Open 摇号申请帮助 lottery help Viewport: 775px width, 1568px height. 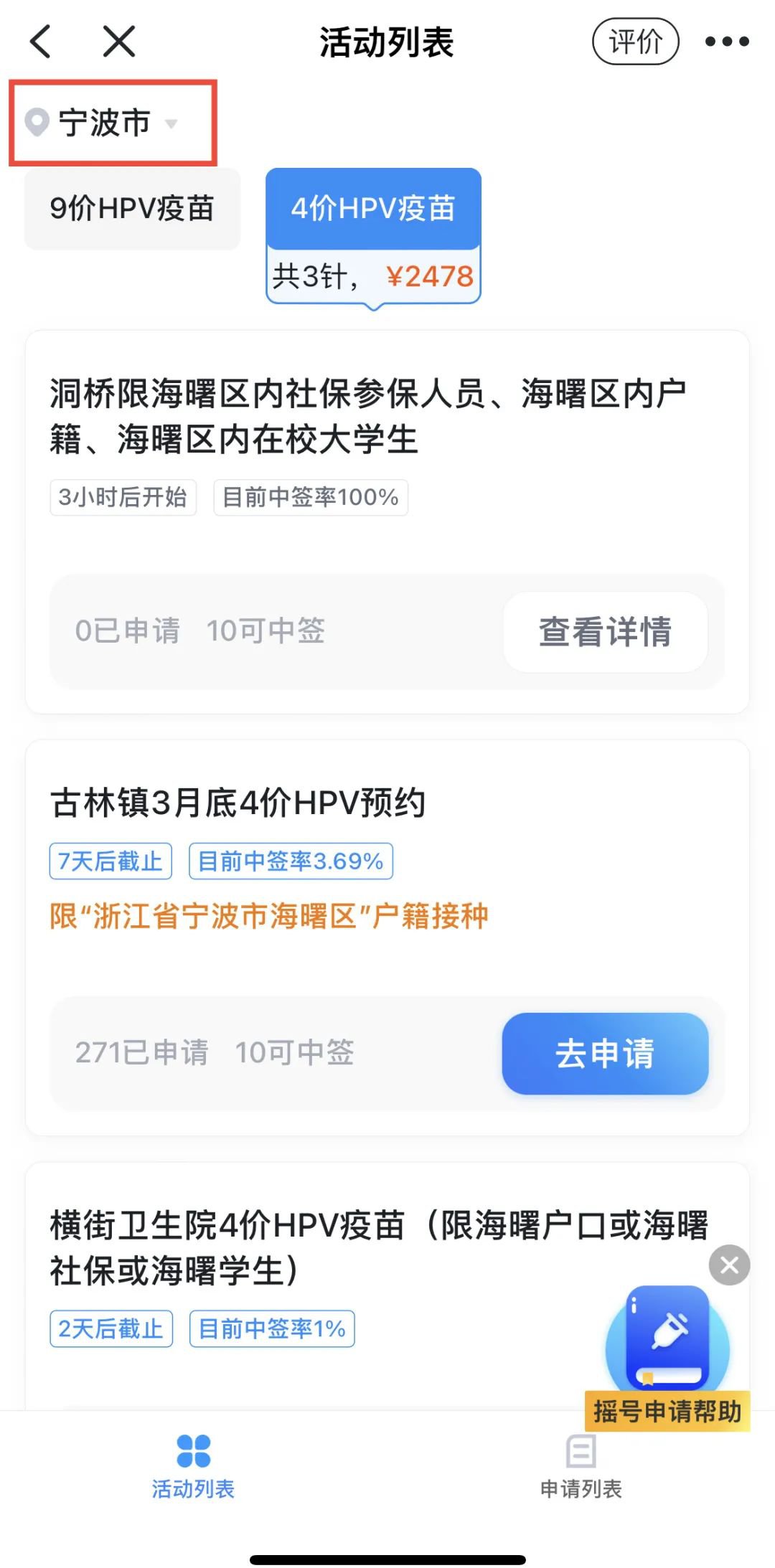667,1356
